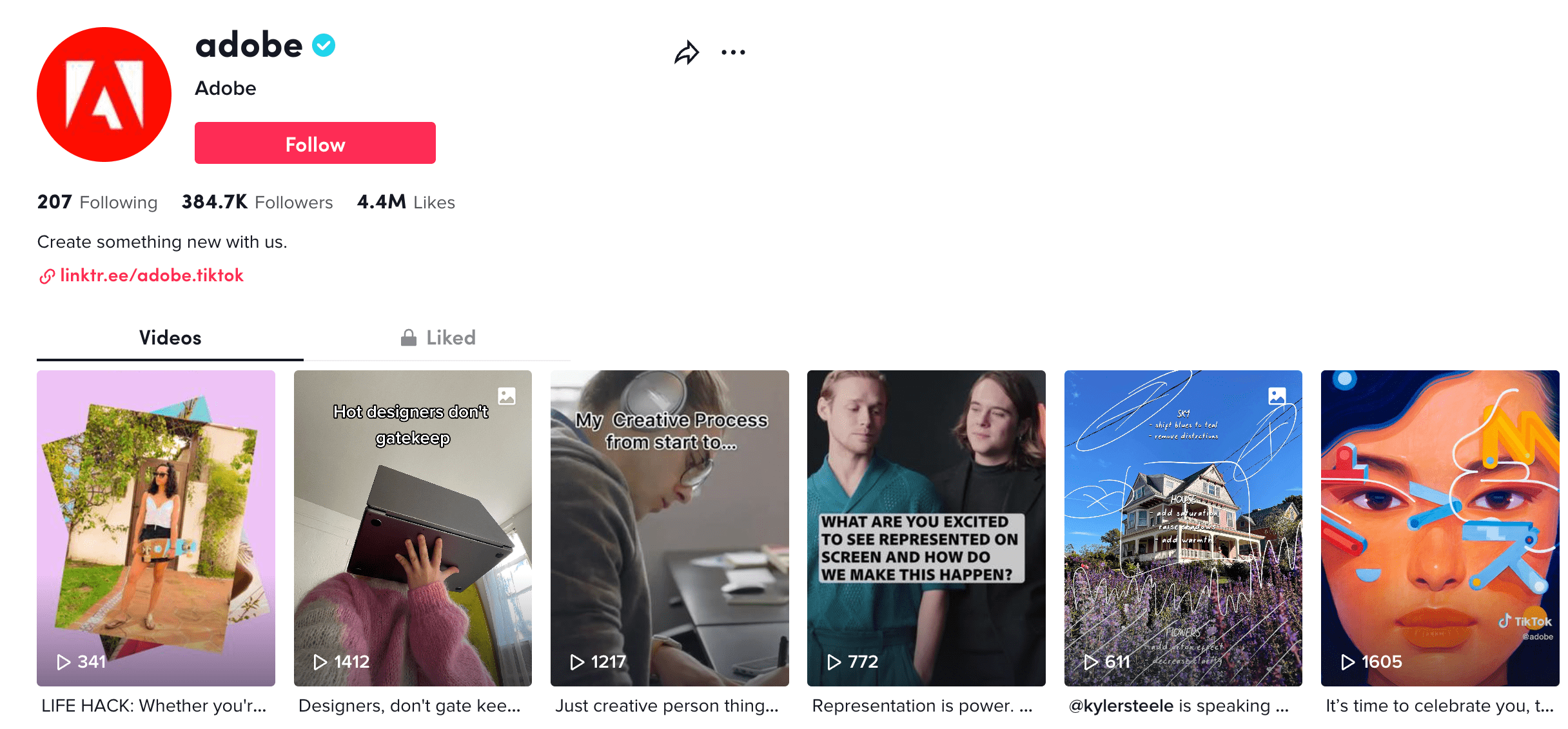1568x729 pixels.
Task: Open the Hot designers don't gatekeep video
Action: coord(413,527)
